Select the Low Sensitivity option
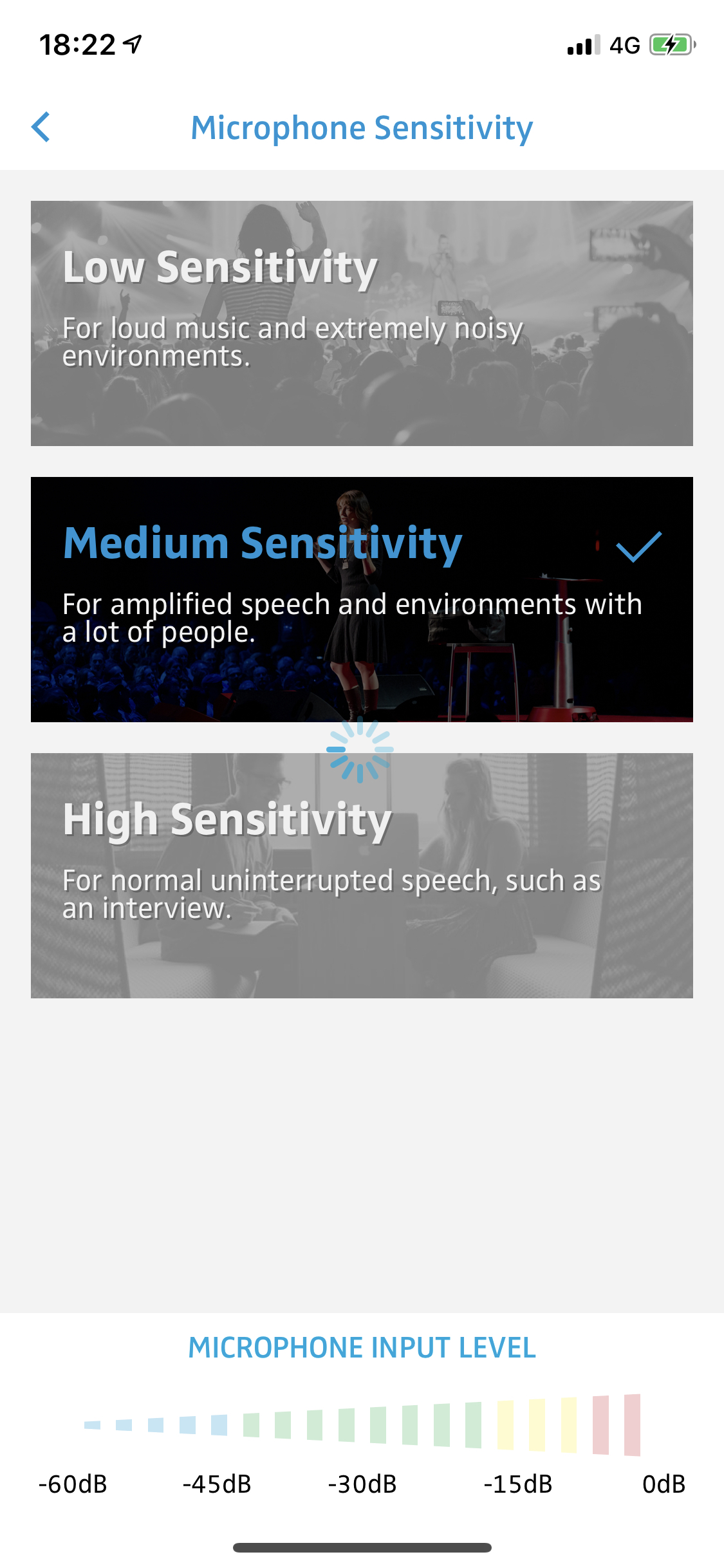 362,323
